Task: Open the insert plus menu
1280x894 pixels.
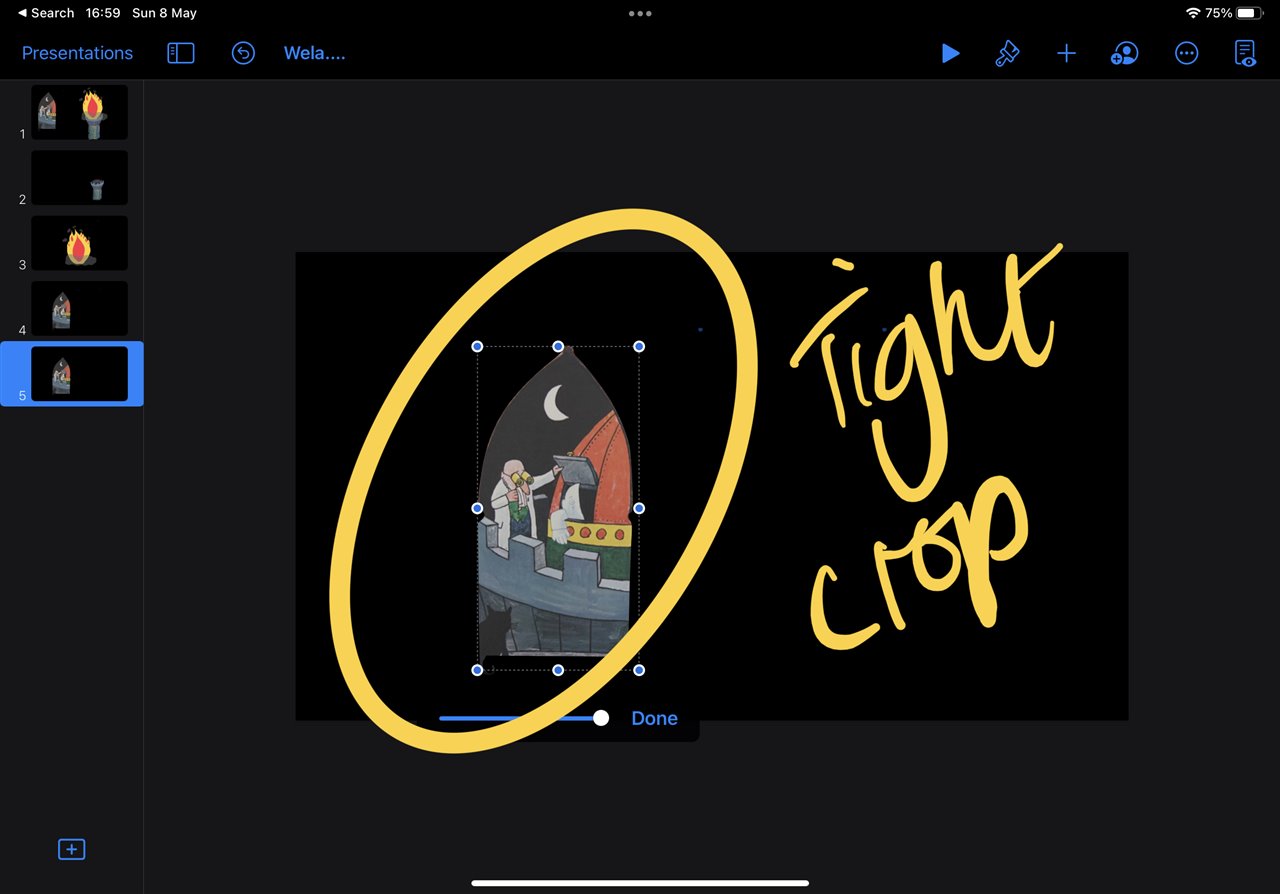Action: (1066, 53)
